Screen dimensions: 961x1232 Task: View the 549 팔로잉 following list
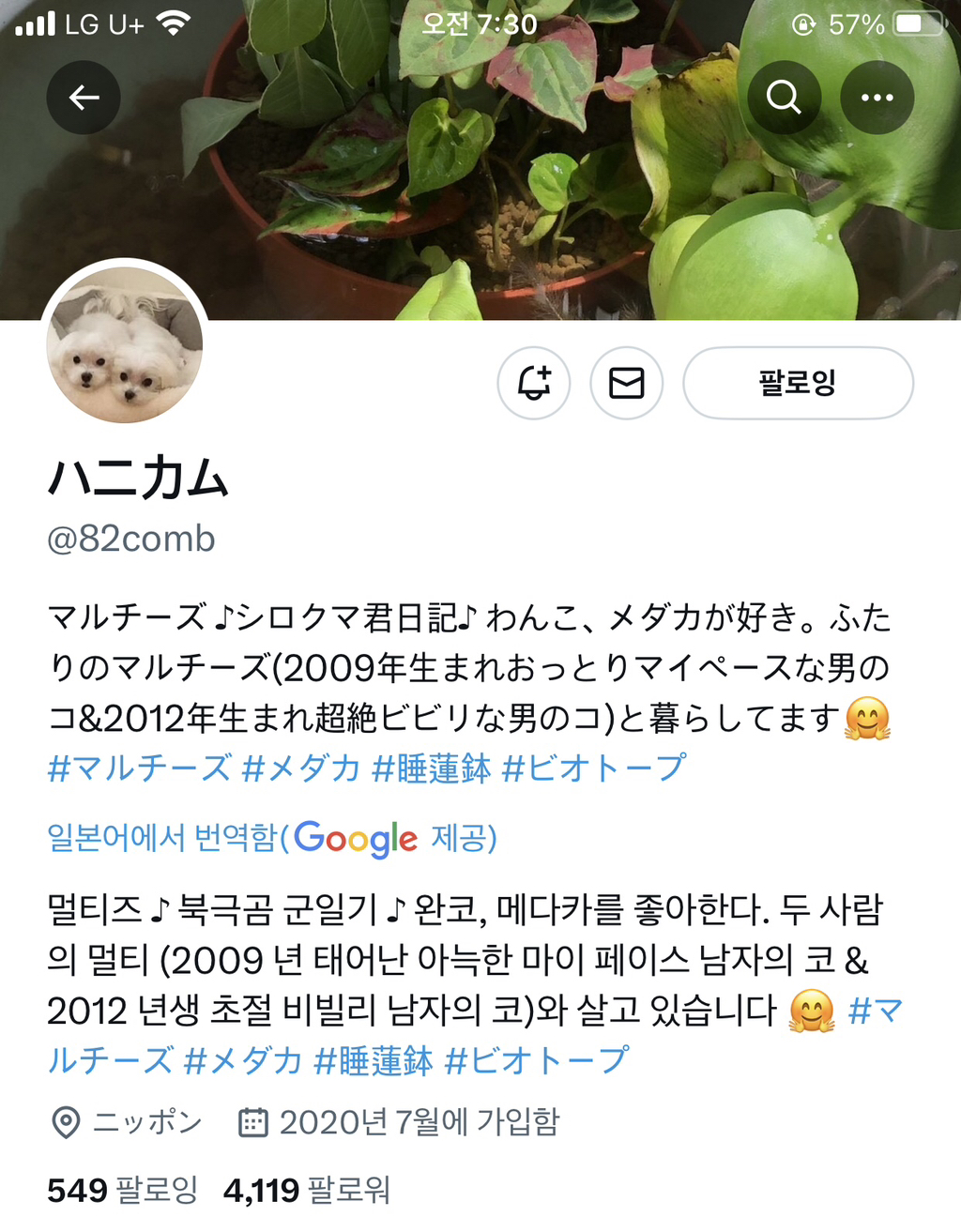click(123, 1190)
